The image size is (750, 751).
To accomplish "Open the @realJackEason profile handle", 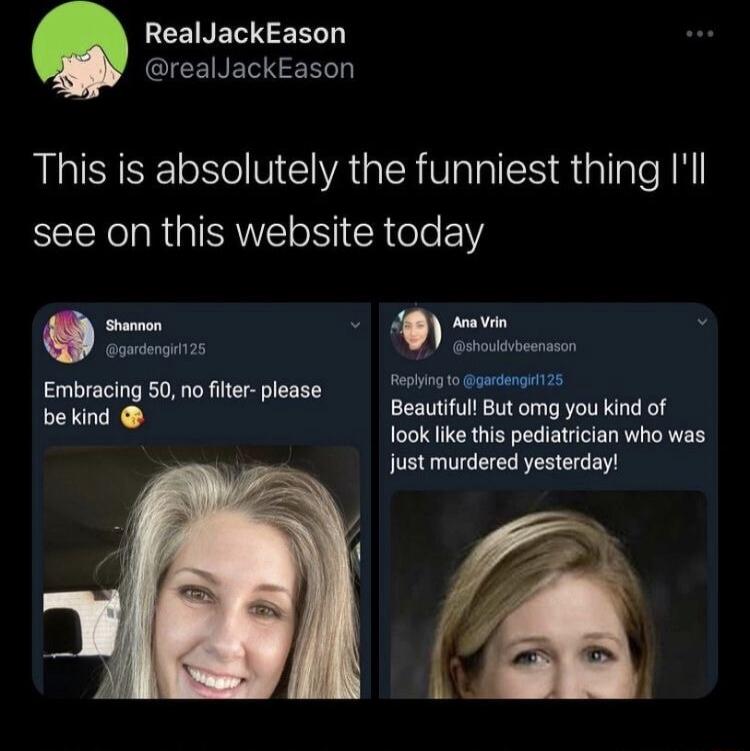I will point(250,67).
